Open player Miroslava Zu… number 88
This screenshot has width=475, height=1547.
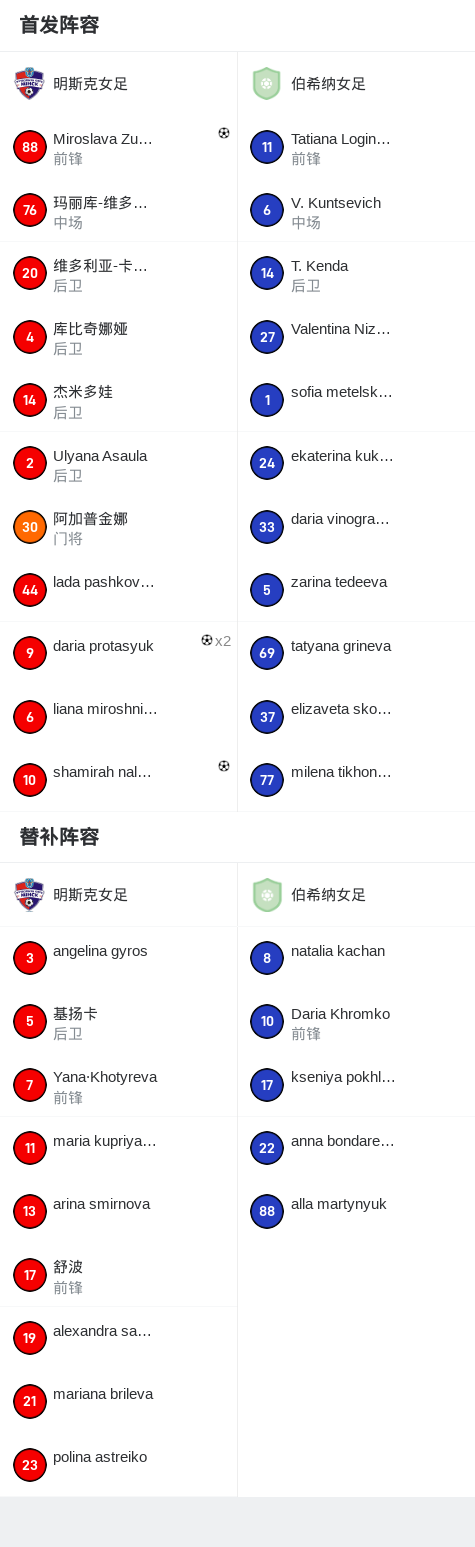click(118, 147)
